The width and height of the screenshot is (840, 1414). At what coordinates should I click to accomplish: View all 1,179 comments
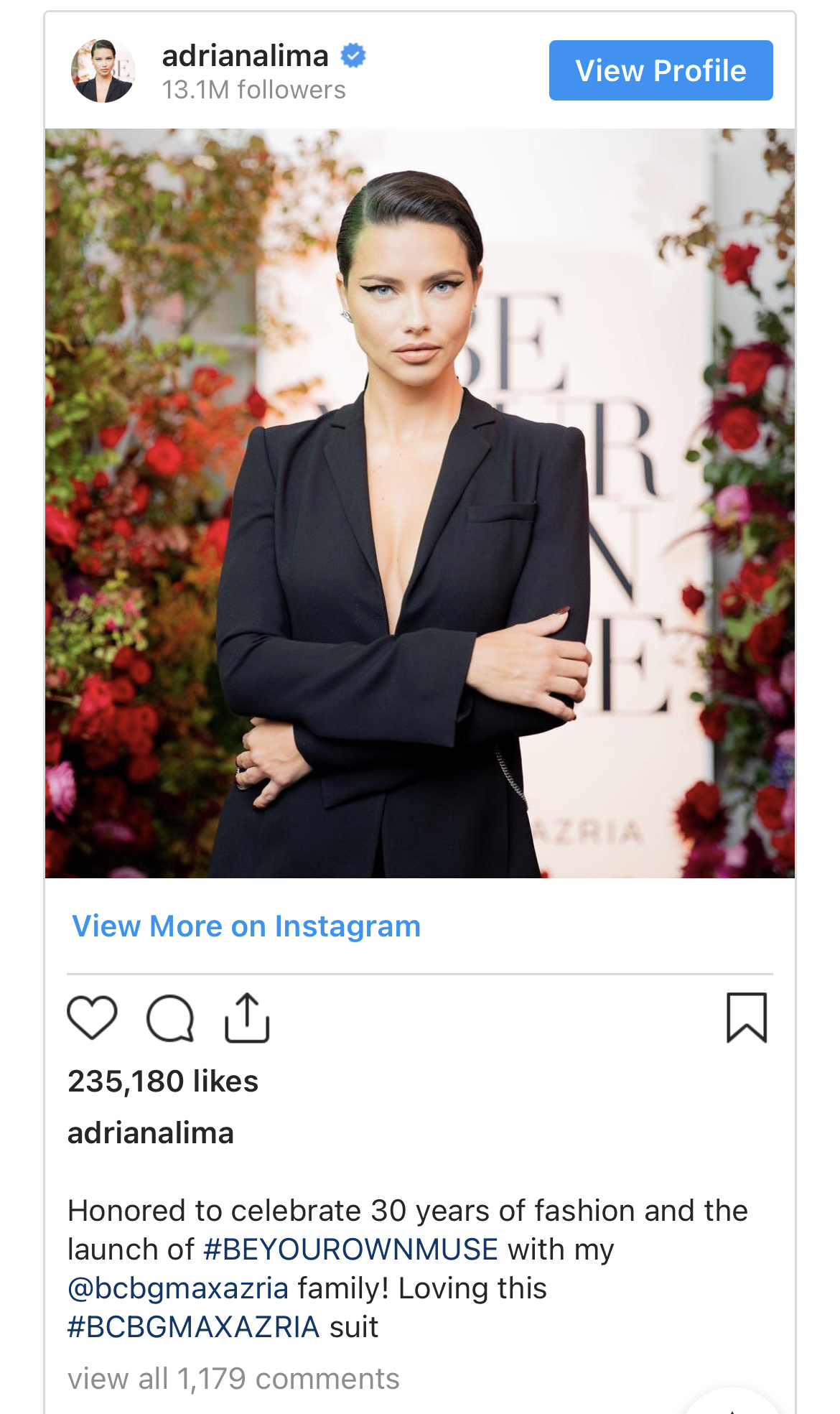pyautogui.click(x=233, y=1379)
